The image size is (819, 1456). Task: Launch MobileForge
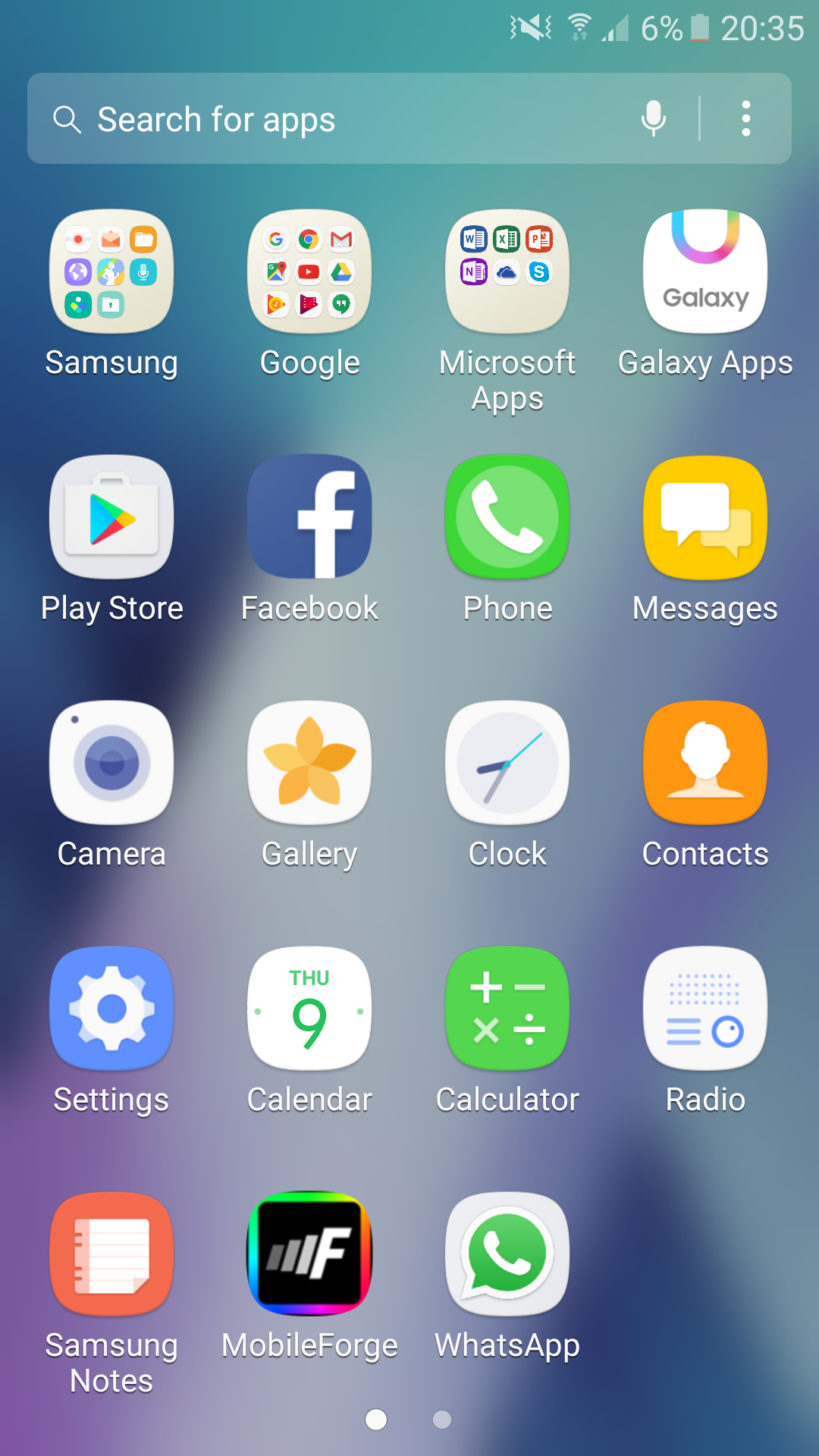pyautogui.click(x=309, y=1254)
